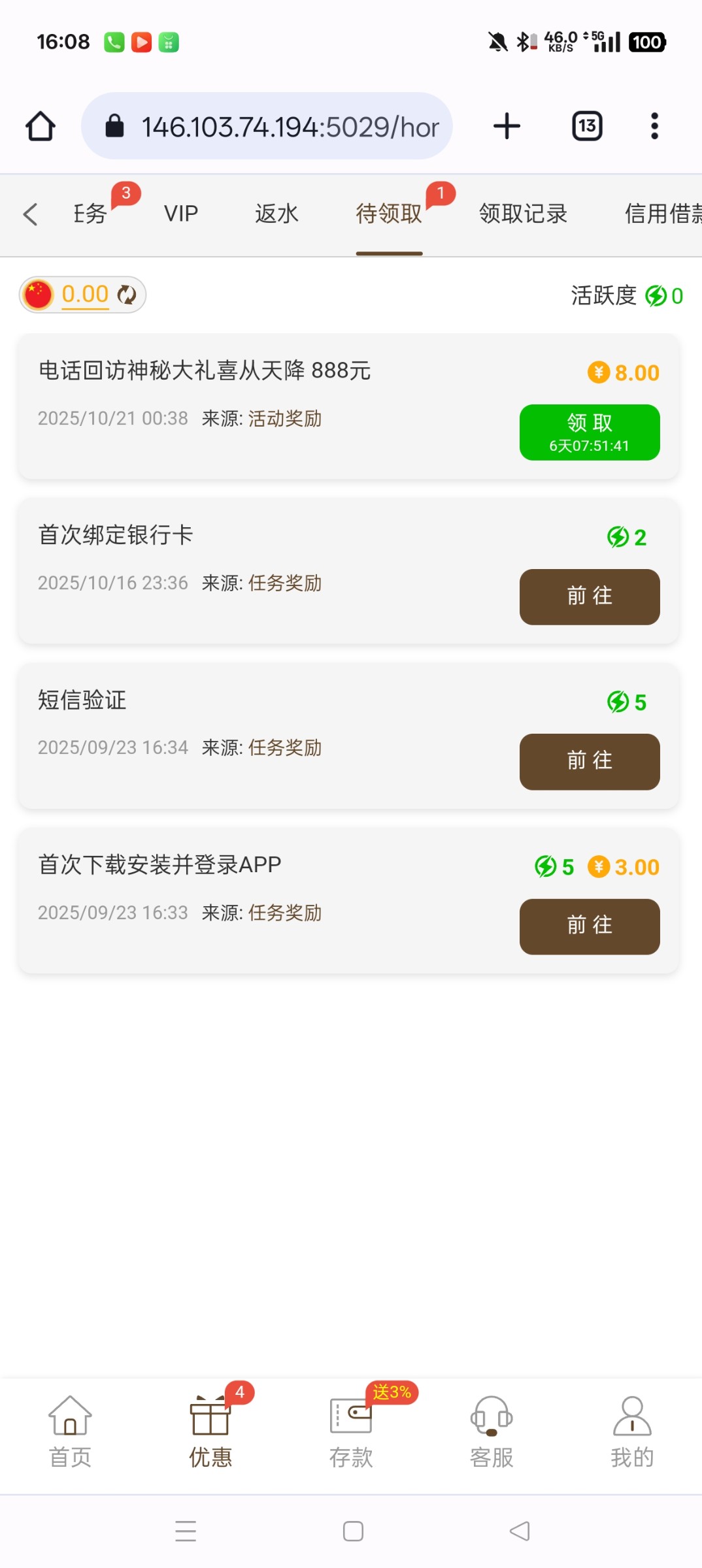Claim the 8.00 reward with 领取

[590, 432]
